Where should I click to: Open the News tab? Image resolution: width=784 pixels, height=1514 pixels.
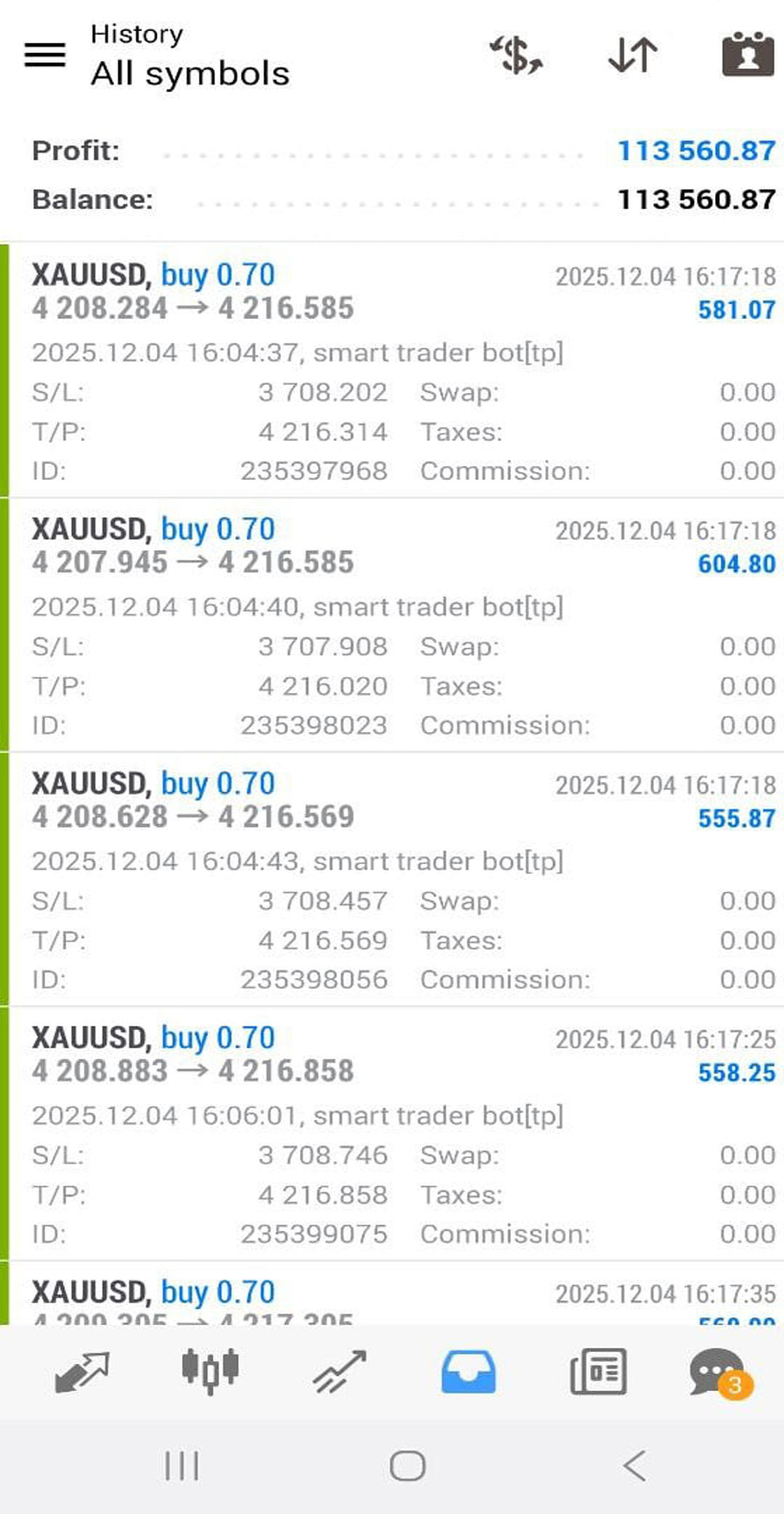coord(597,1372)
